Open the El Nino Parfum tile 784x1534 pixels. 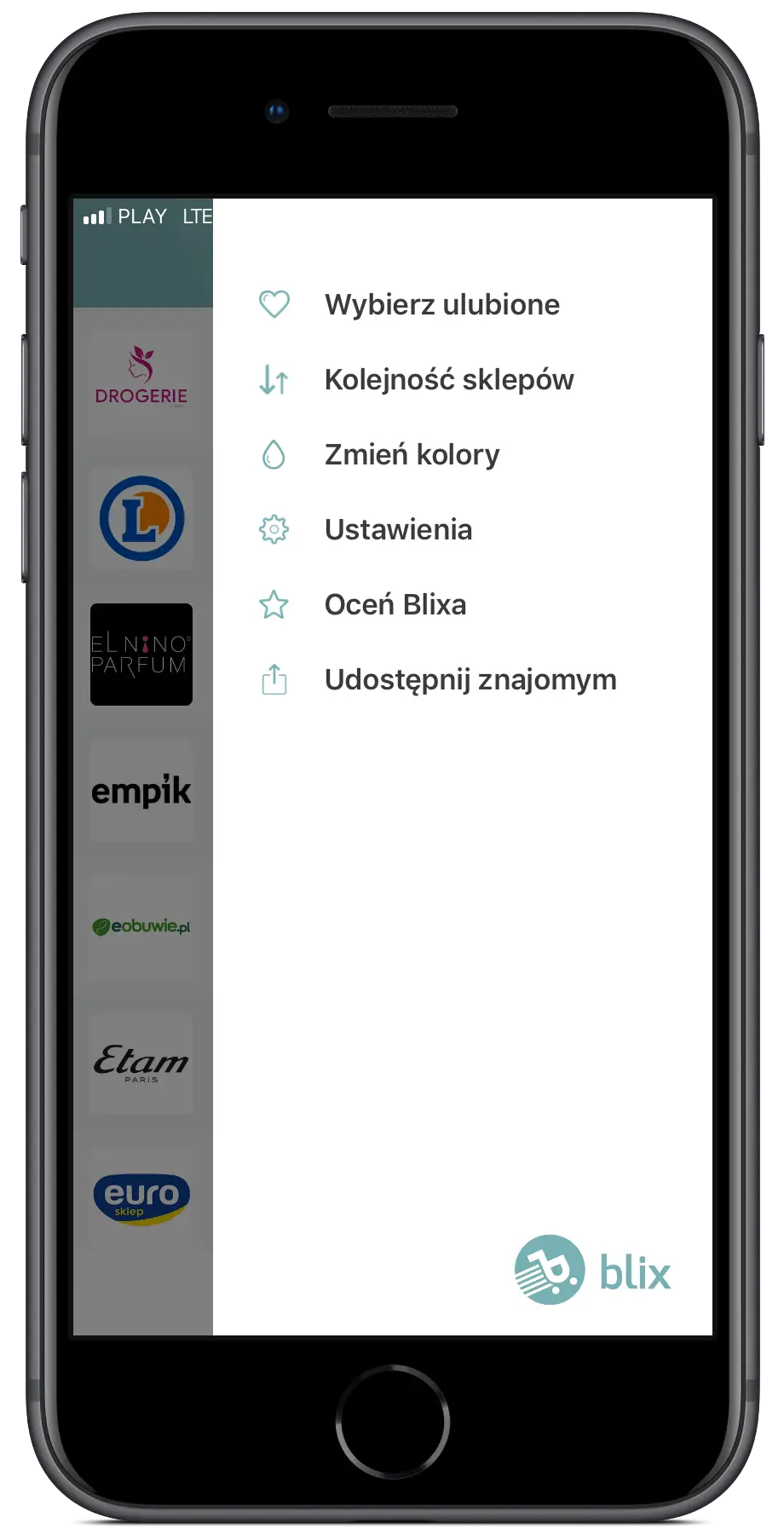141,655
